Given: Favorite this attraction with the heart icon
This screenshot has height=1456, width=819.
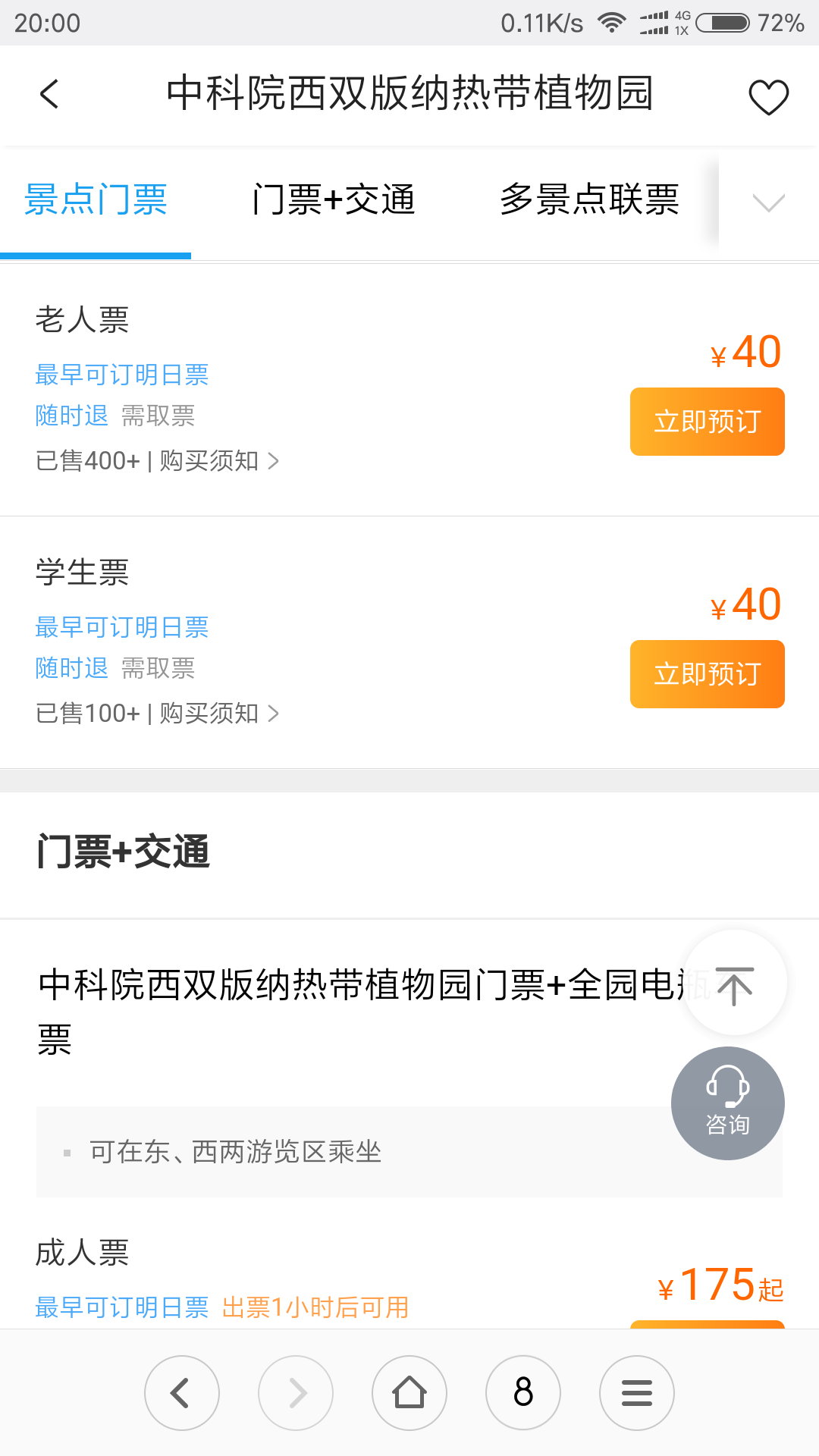Looking at the screenshot, I should 768,96.
